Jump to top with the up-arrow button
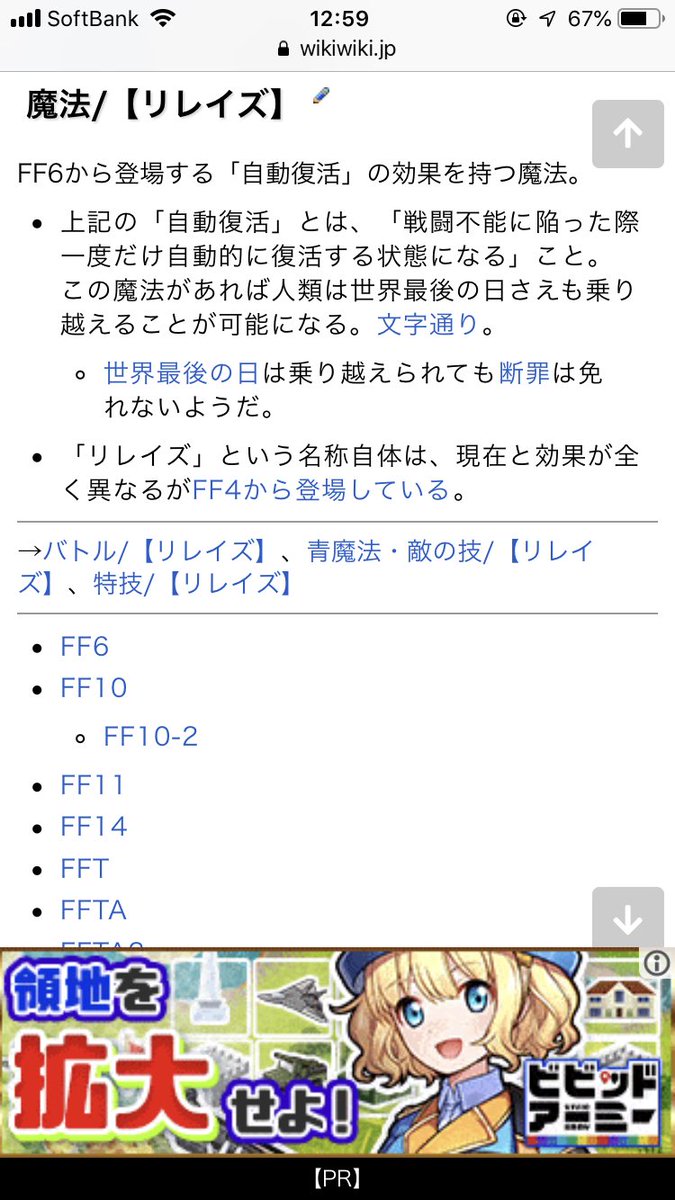Image resolution: width=675 pixels, height=1200 pixels. point(627,133)
